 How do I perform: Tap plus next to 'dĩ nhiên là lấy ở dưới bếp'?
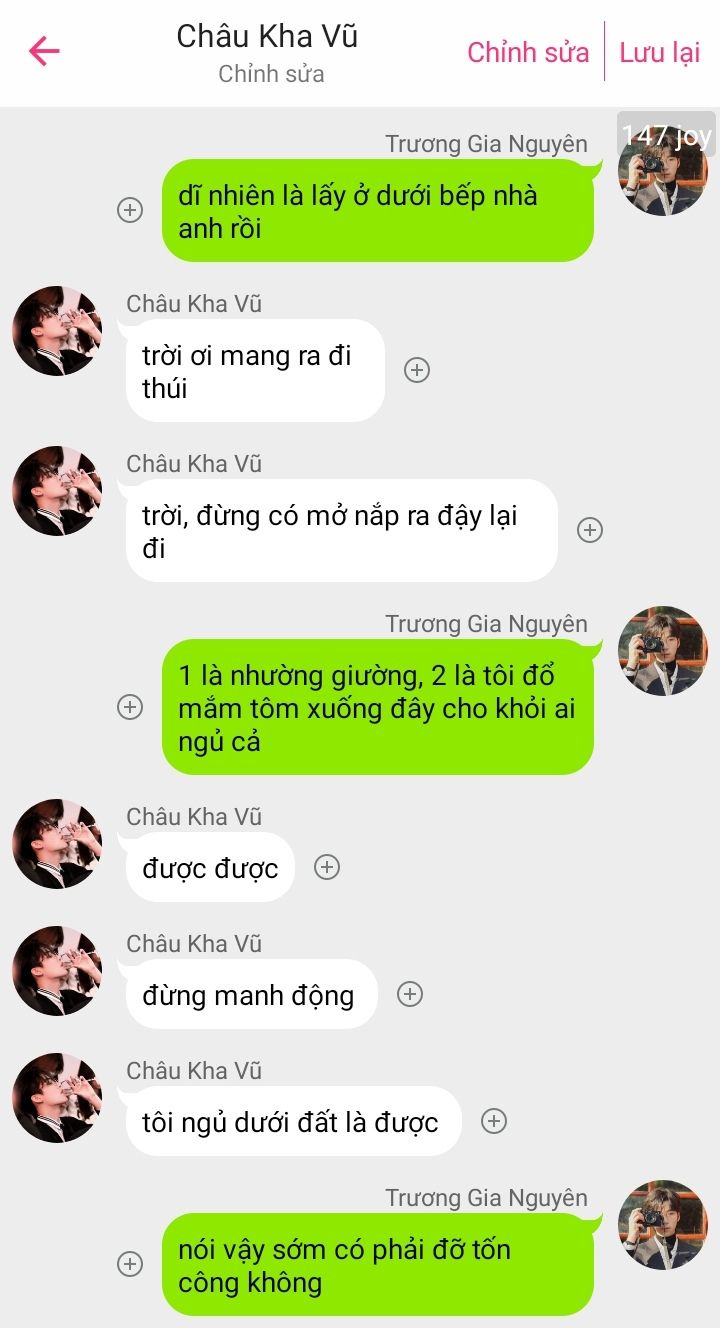tap(130, 210)
